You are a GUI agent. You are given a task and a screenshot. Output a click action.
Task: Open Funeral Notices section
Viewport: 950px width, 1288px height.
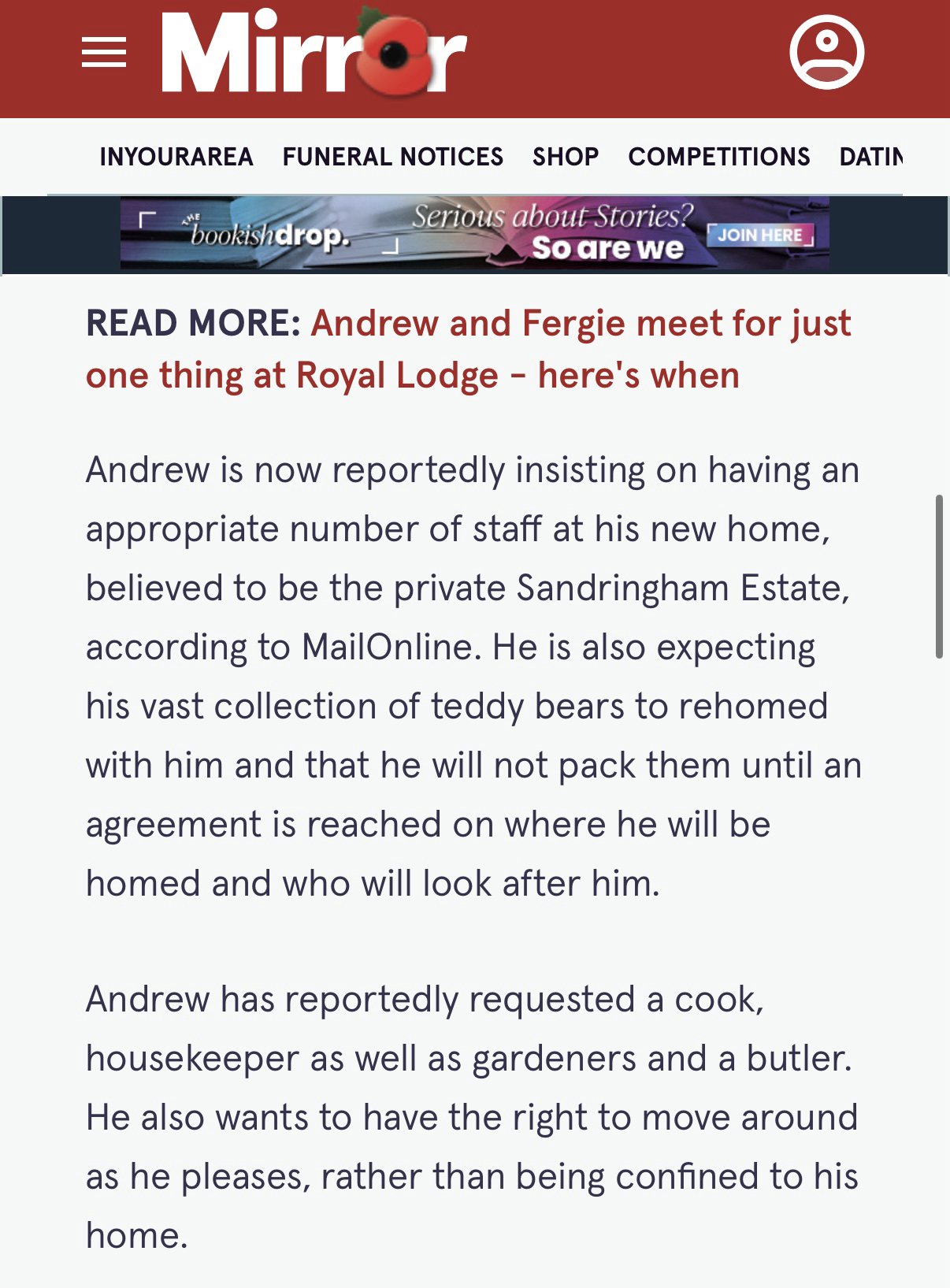[392, 157]
